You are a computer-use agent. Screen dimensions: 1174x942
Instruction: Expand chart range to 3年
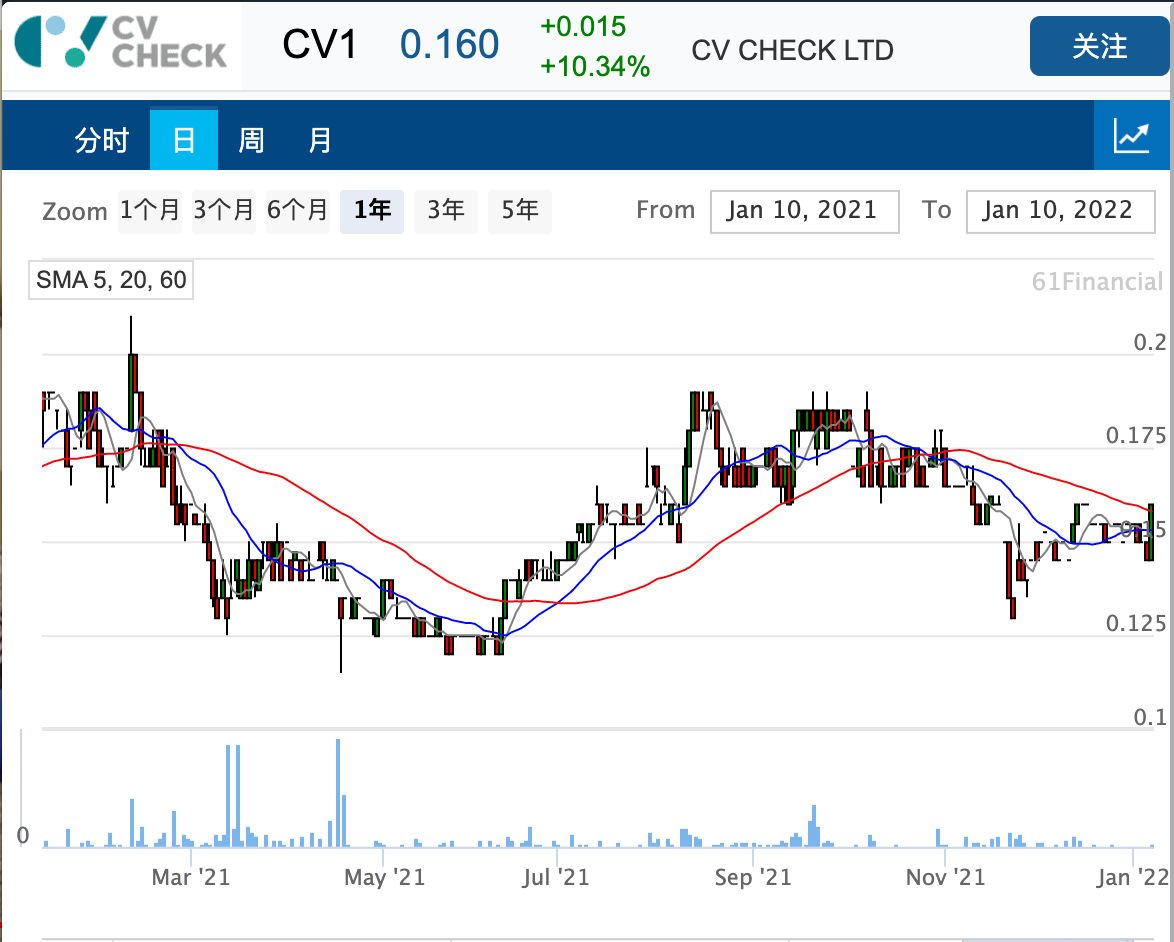pyautogui.click(x=445, y=210)
